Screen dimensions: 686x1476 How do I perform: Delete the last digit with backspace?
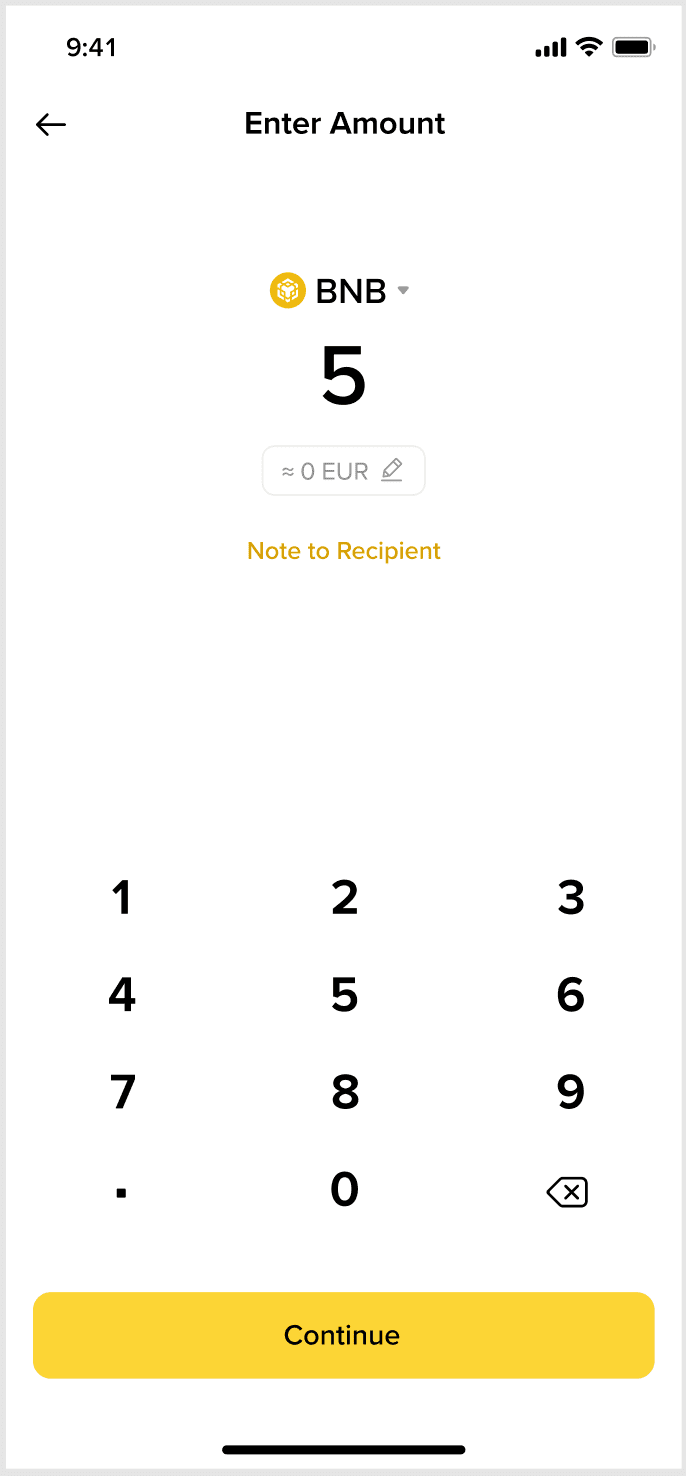pos(567,1192)
